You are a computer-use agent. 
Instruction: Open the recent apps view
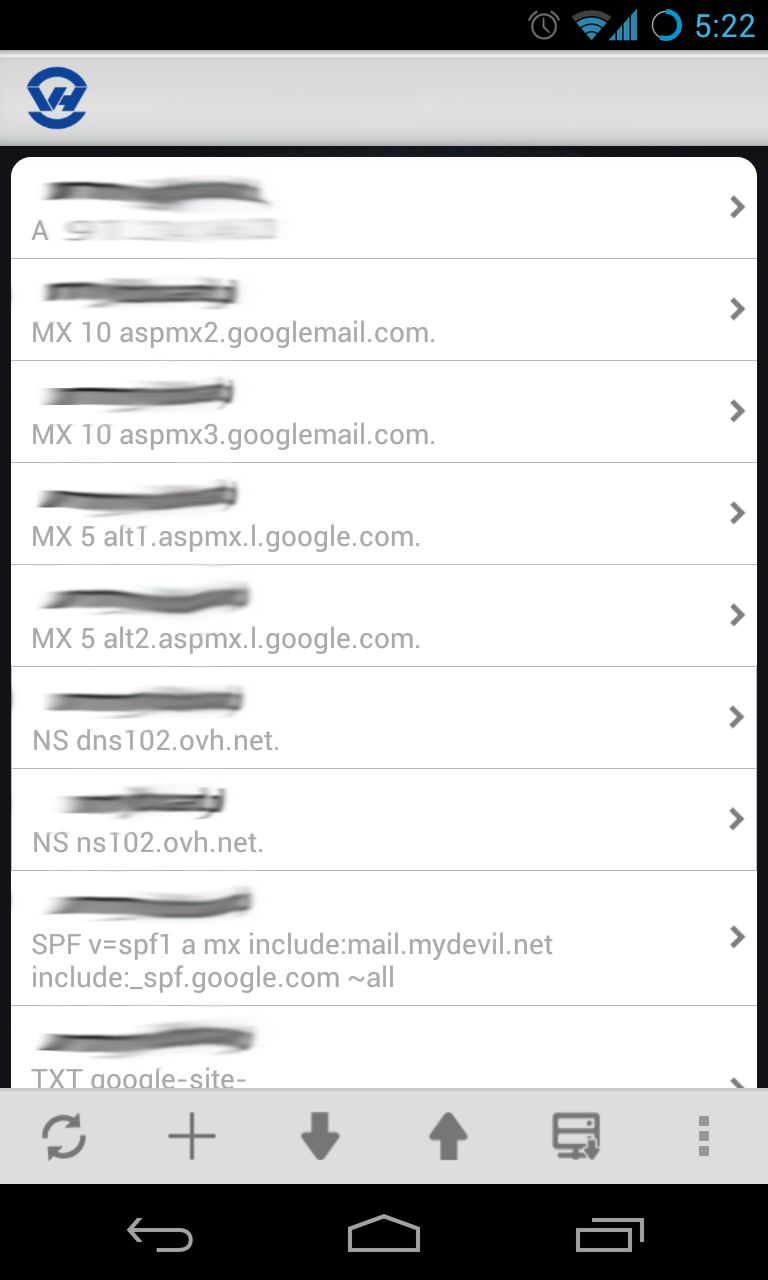point(609,1235)
